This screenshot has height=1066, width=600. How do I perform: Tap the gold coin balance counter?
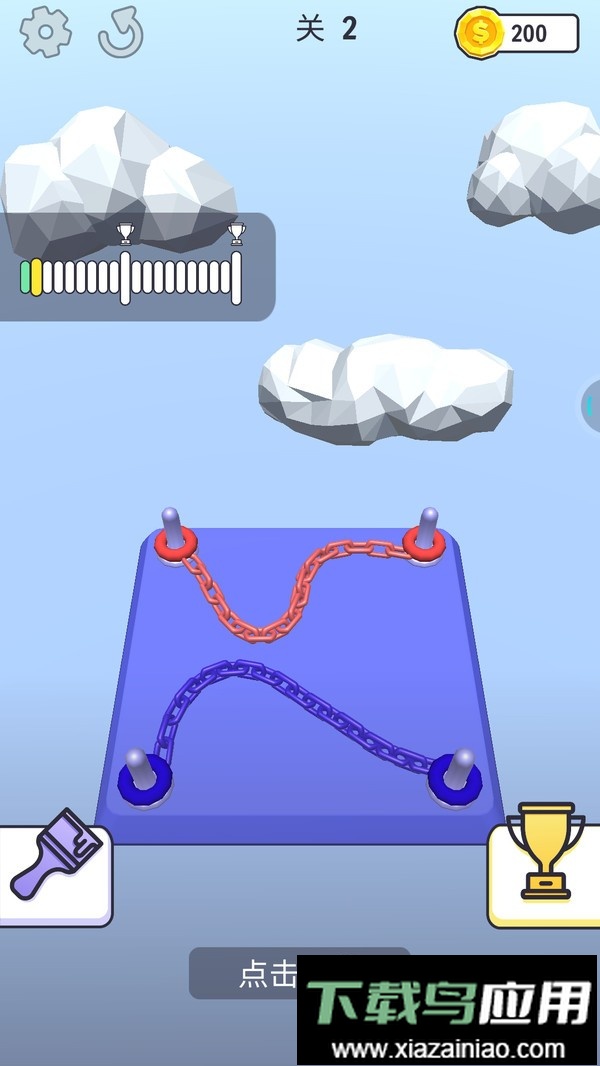tap(517, 34)
